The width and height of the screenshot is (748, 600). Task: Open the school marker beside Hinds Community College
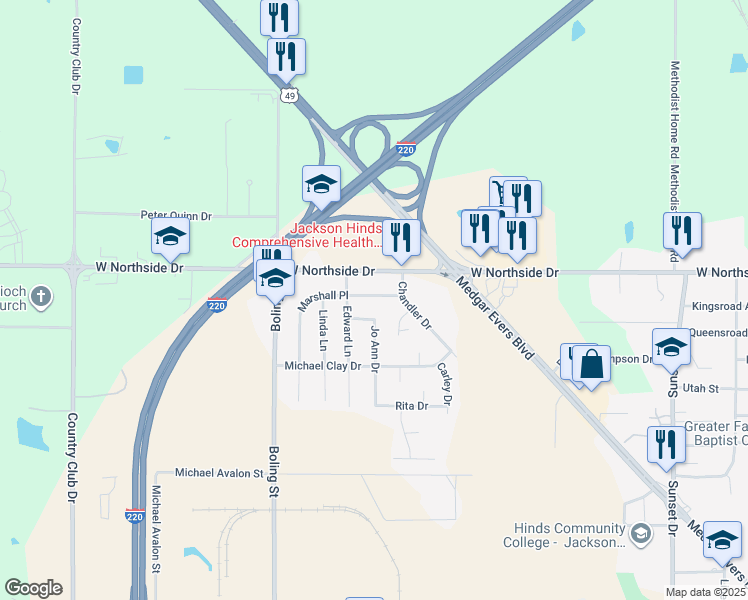coord(722,540)
